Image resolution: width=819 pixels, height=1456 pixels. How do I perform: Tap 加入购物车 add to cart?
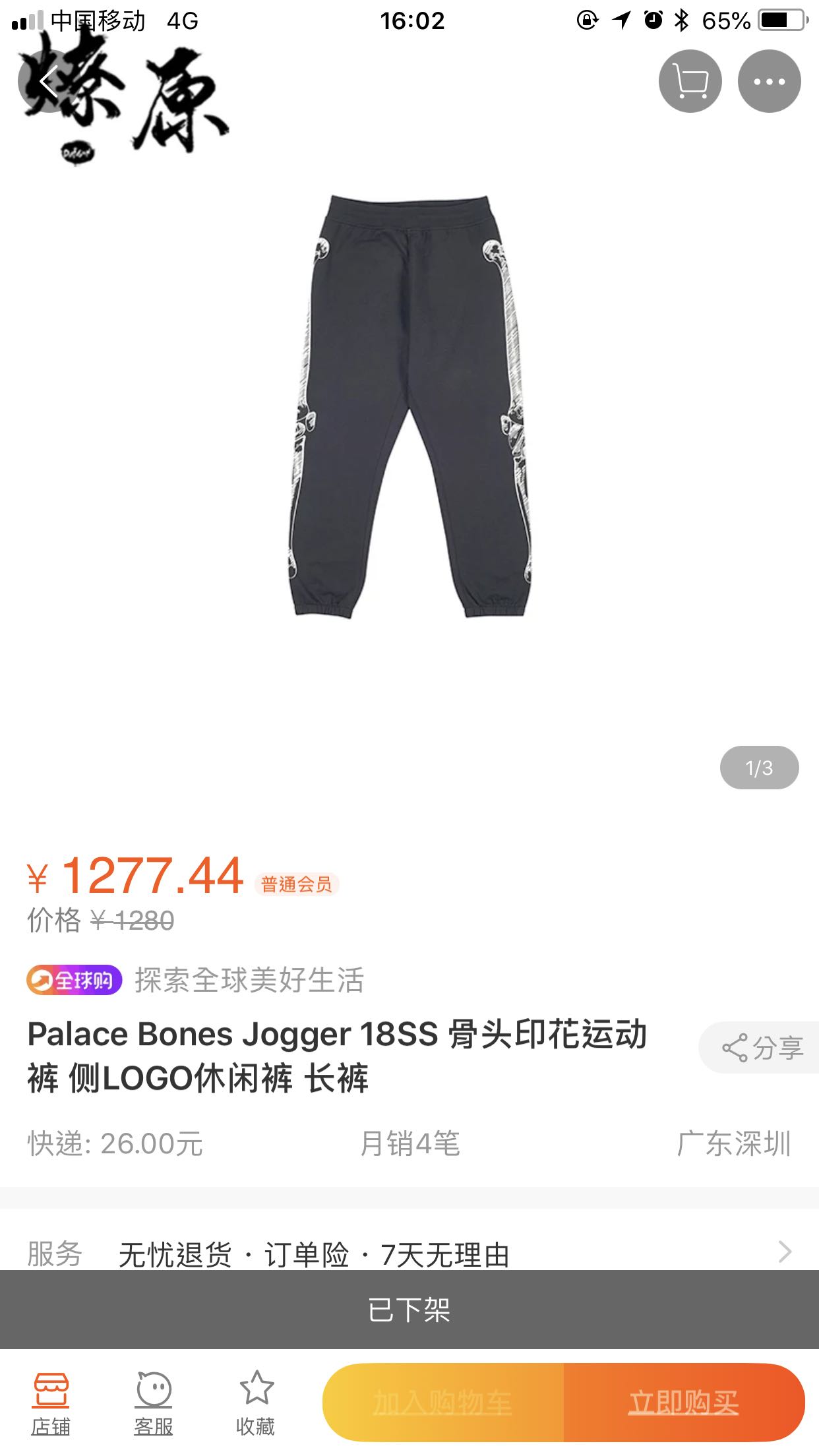[x=443, y=1403]
